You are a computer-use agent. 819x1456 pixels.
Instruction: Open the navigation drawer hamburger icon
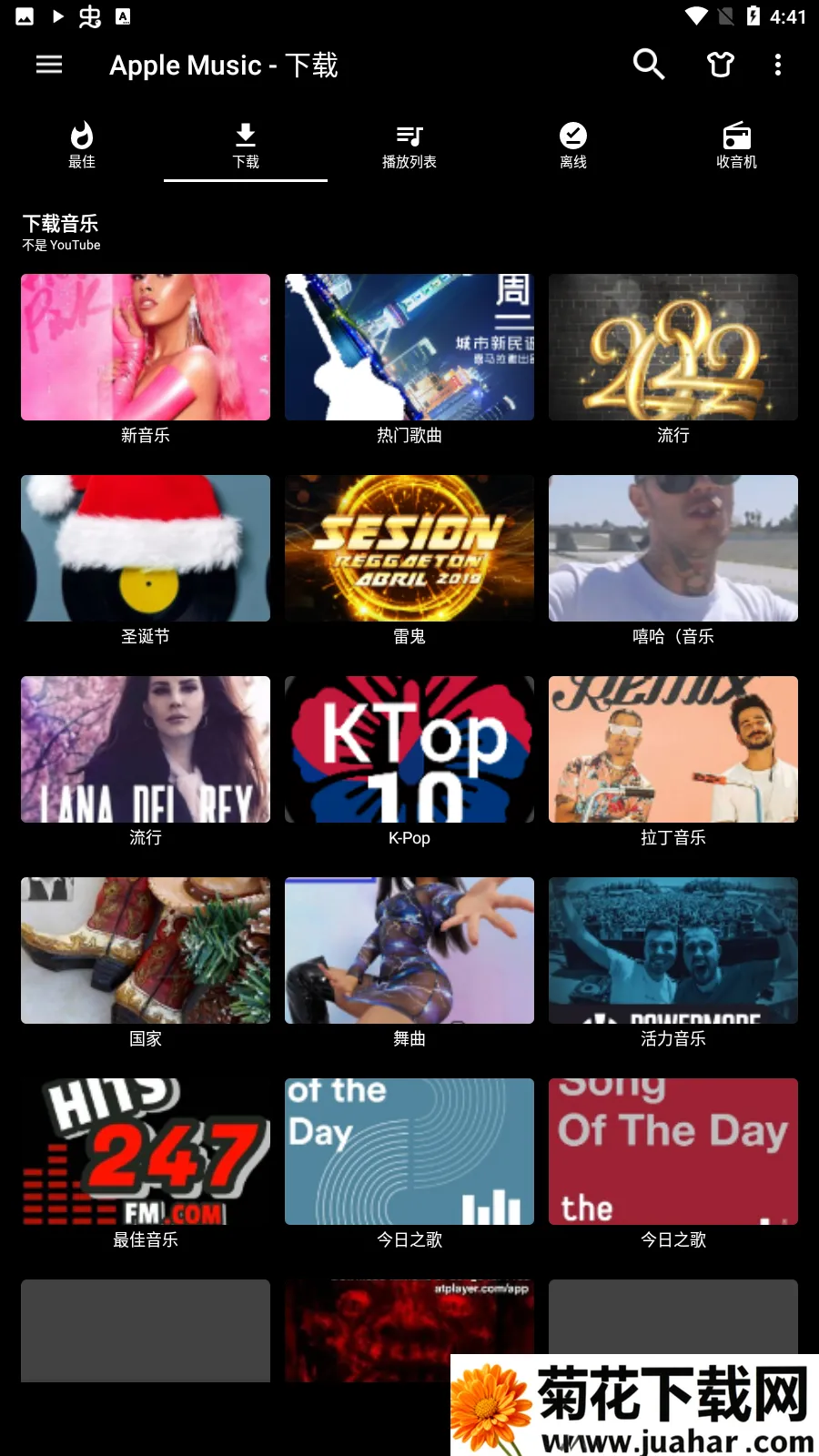tap(48, 65)
